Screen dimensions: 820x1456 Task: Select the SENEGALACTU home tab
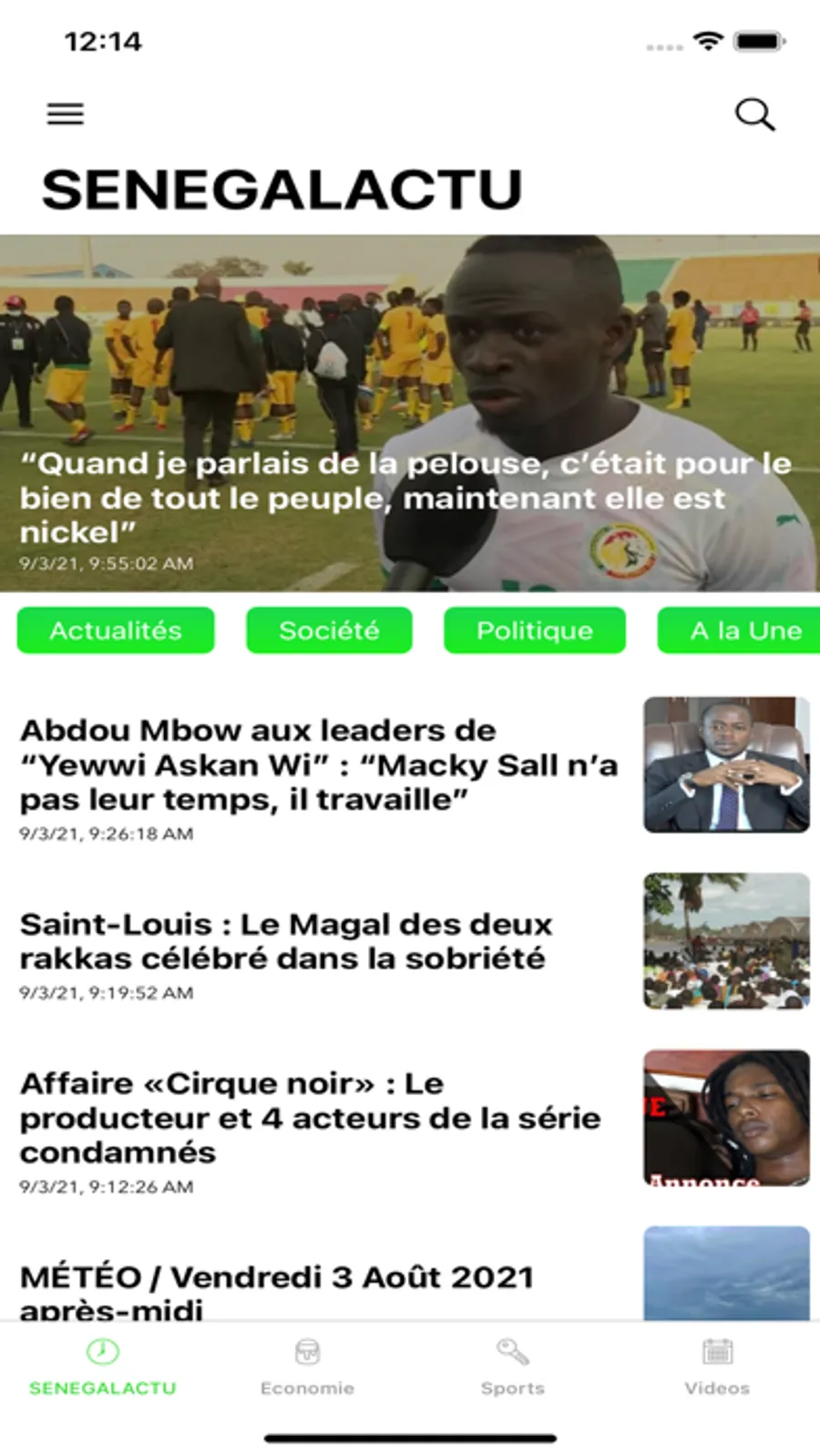coord(102,1367)
